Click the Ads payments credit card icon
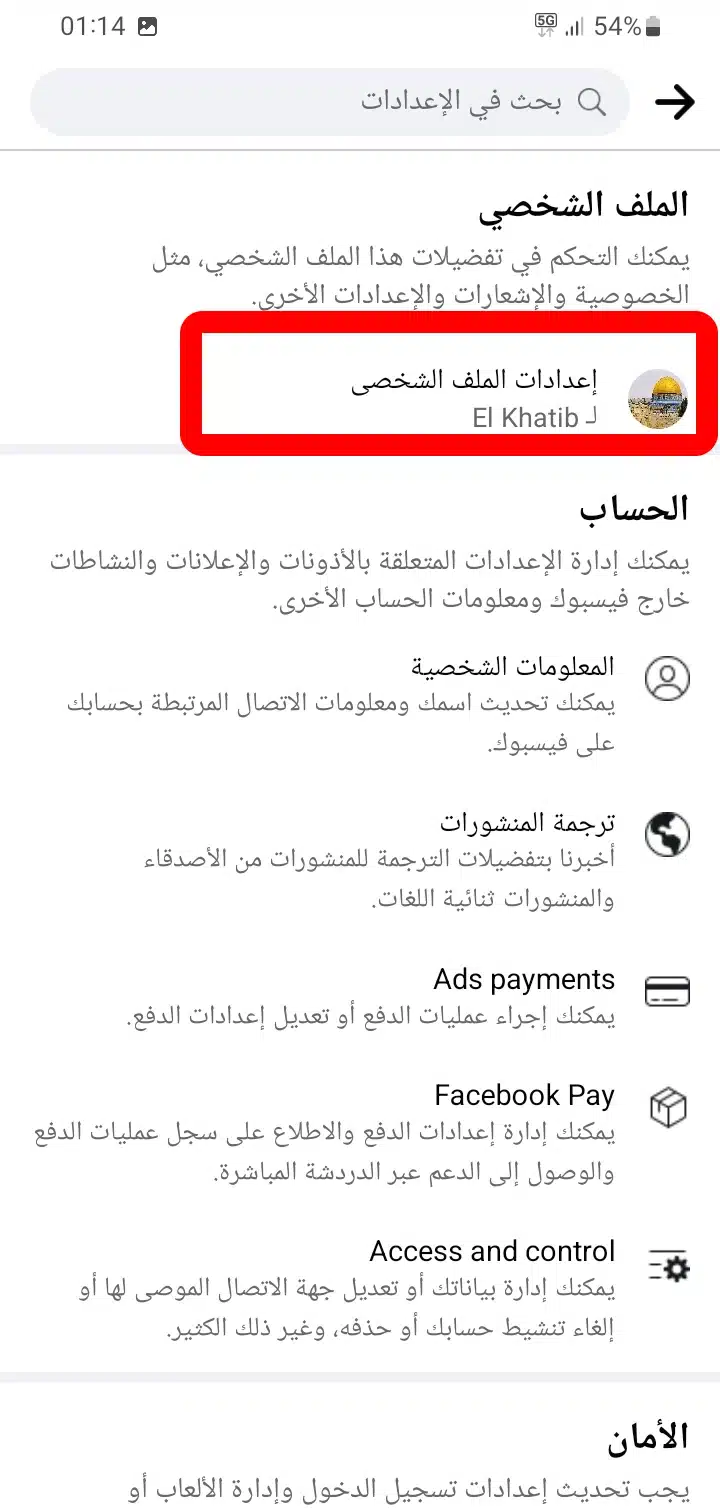Viewport: 720px width, 1508px height. [x=667, y=990]
